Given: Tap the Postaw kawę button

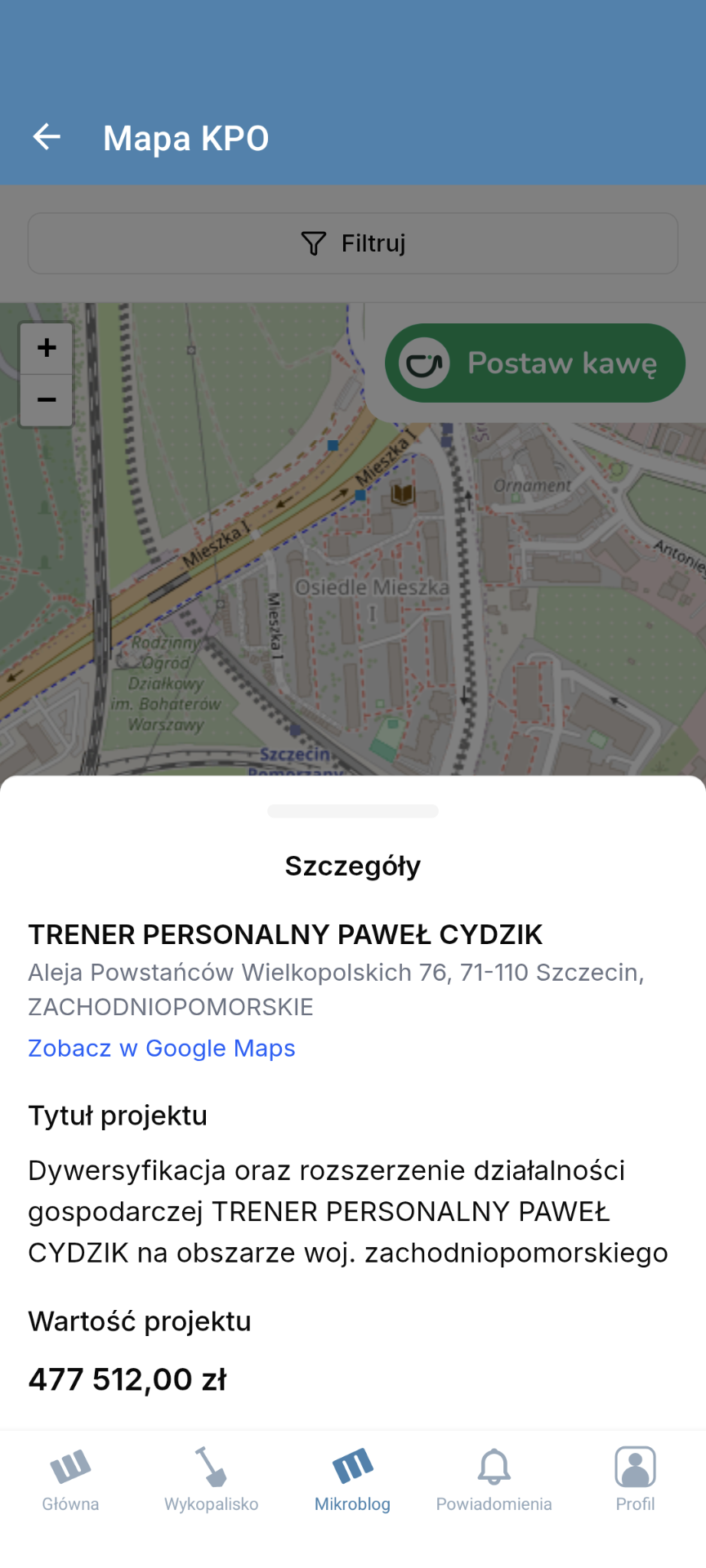Looking at the screenshot, I should click(535, 363).
